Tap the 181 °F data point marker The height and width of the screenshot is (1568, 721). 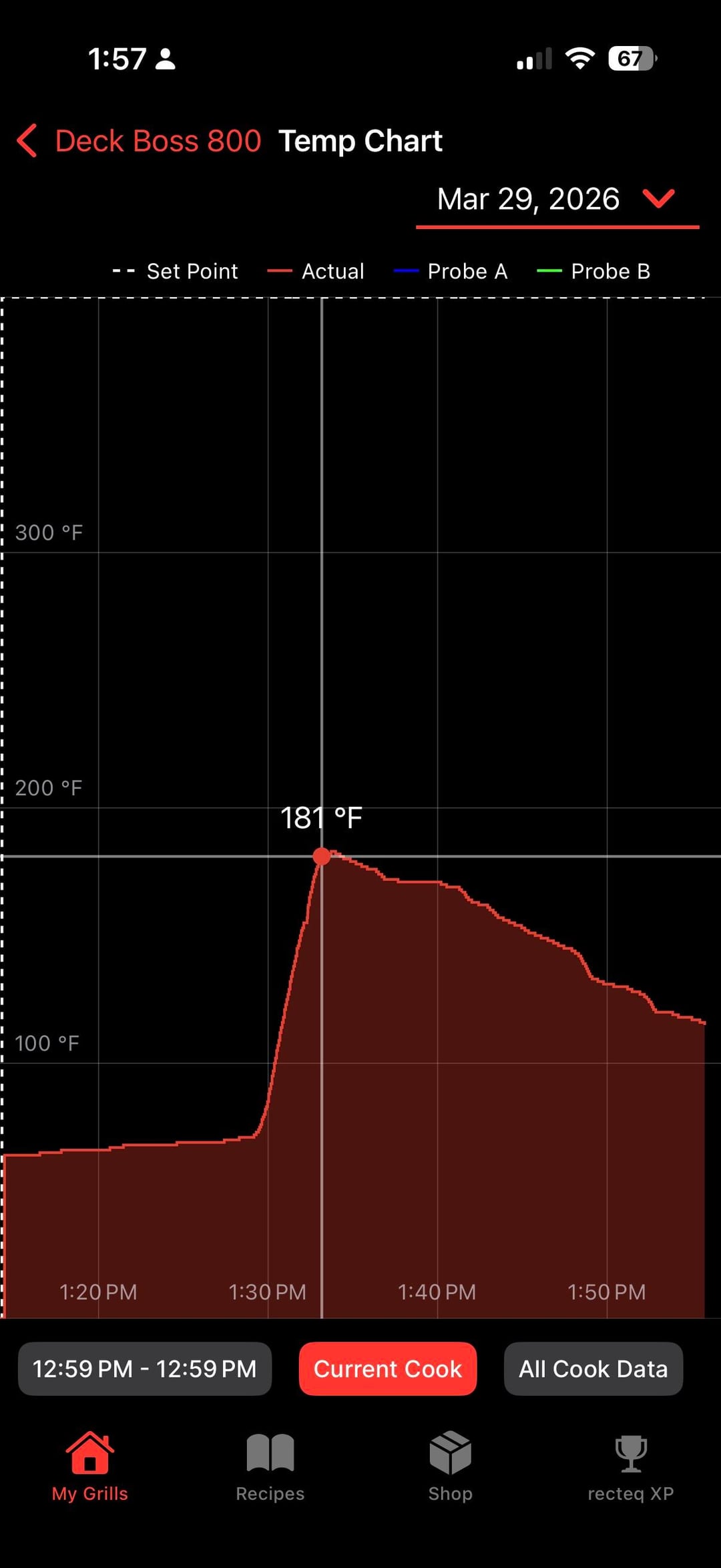[322, 856]
